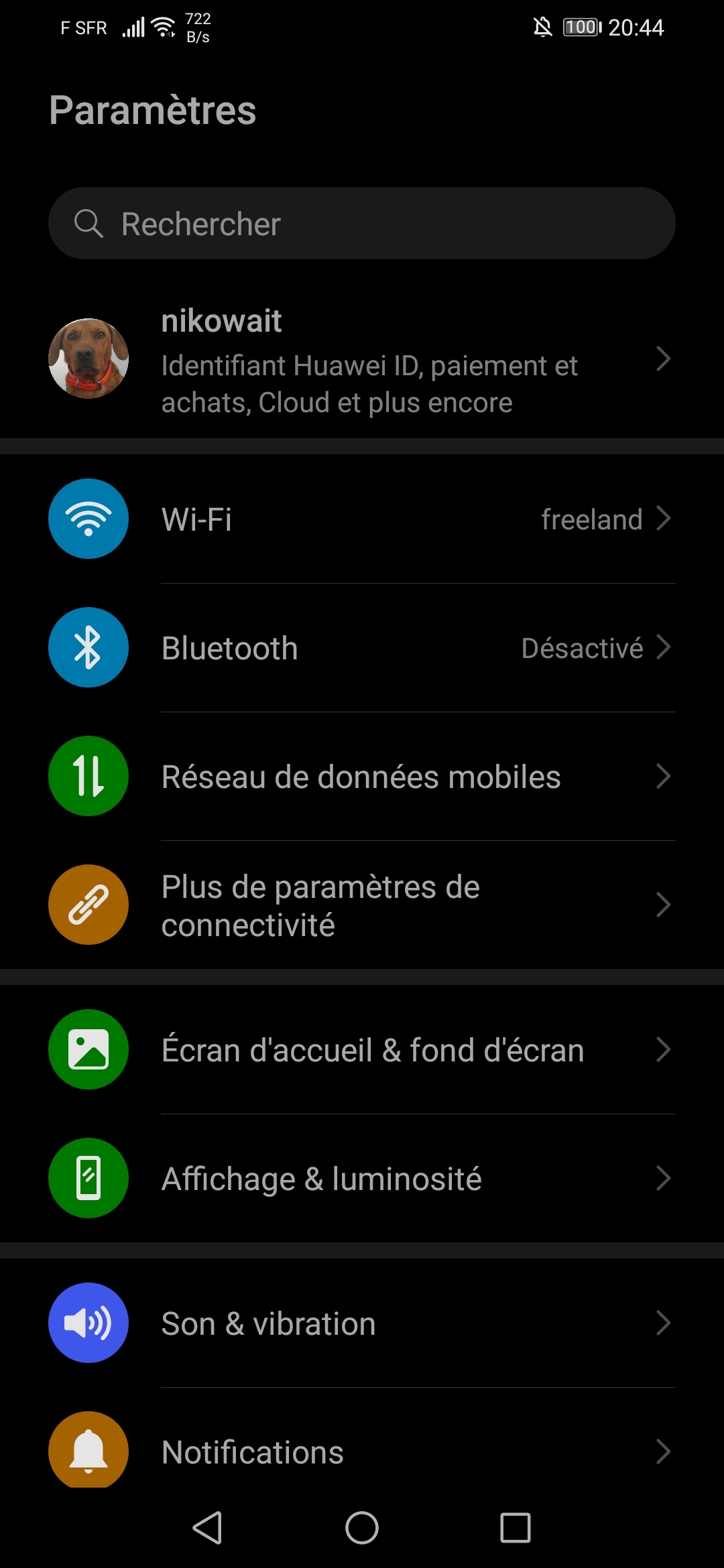Image resolution: width=724 pixels, height=1568 pixels.
Task: Click the Notifications bell icon
Action: pyautogui.click(x=88, y=1452)
